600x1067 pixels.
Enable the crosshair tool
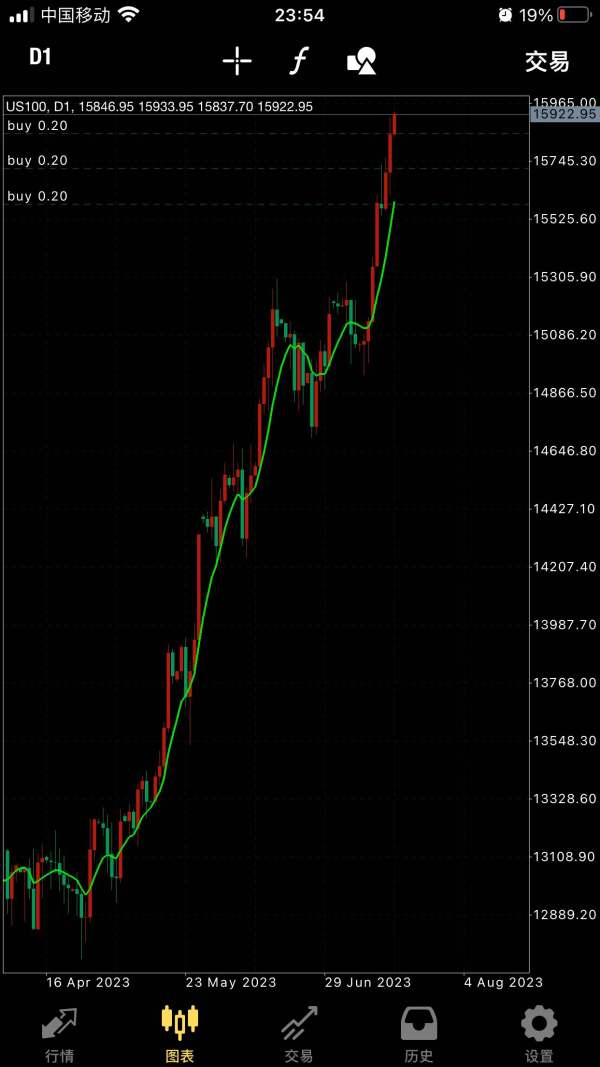click(237, 61)
